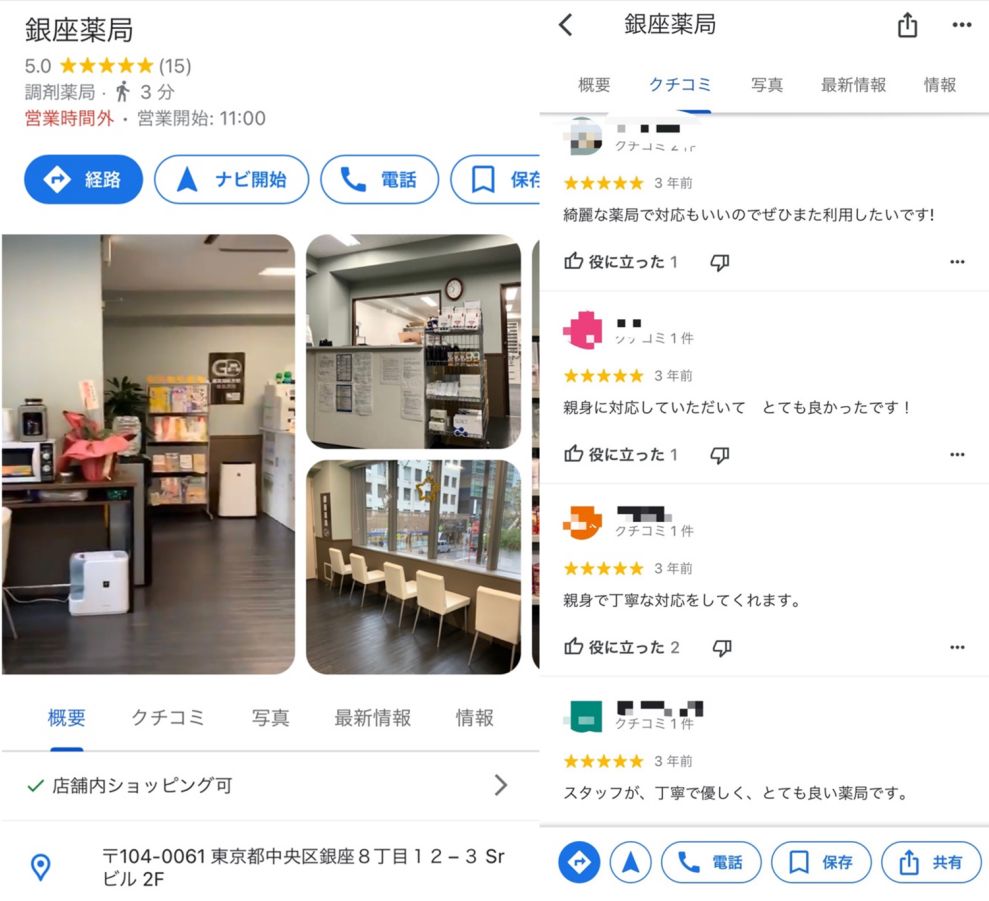Tap the round blue directions icon beside the navigation arrow
The height and width of the screenshot is (901, 989).
coord(579,862)
